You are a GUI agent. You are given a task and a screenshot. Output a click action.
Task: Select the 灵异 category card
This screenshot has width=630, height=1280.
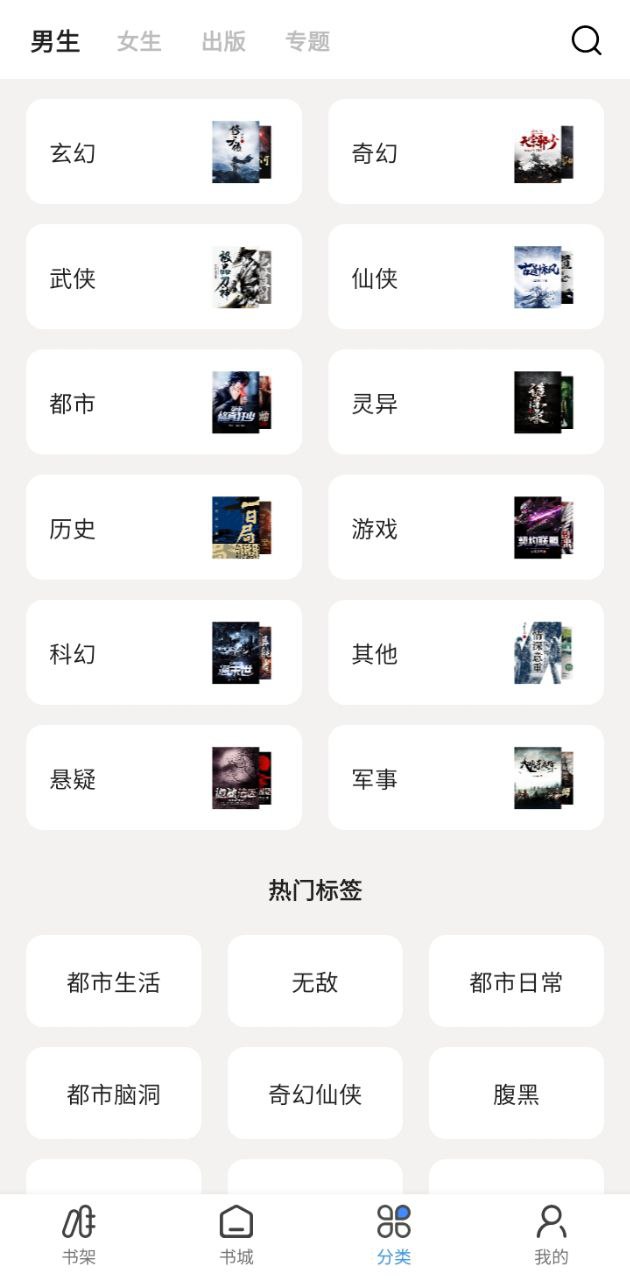[465, 402]
